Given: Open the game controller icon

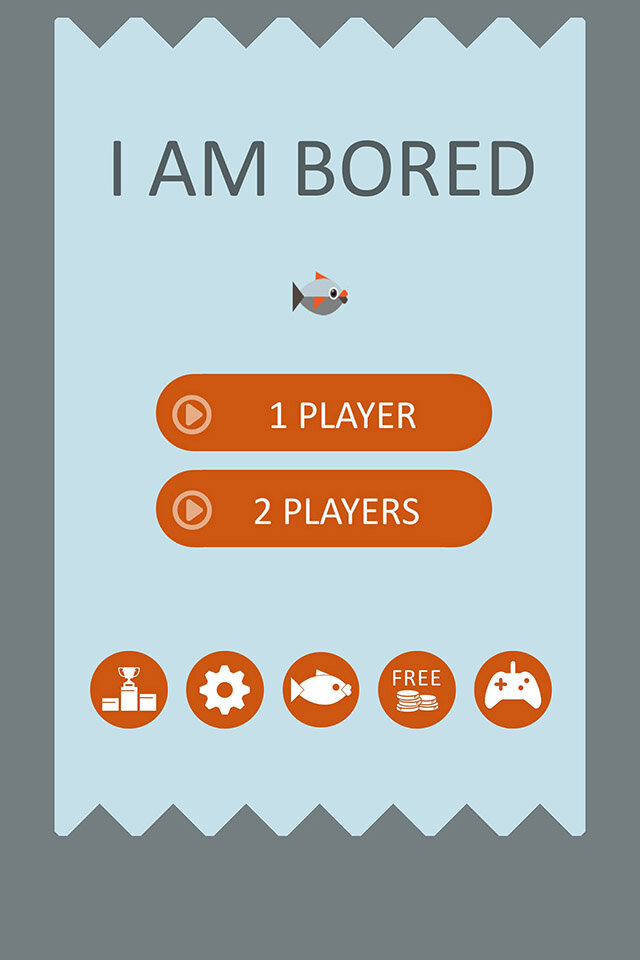Looking at the screenshot, I should coord(513,689).
